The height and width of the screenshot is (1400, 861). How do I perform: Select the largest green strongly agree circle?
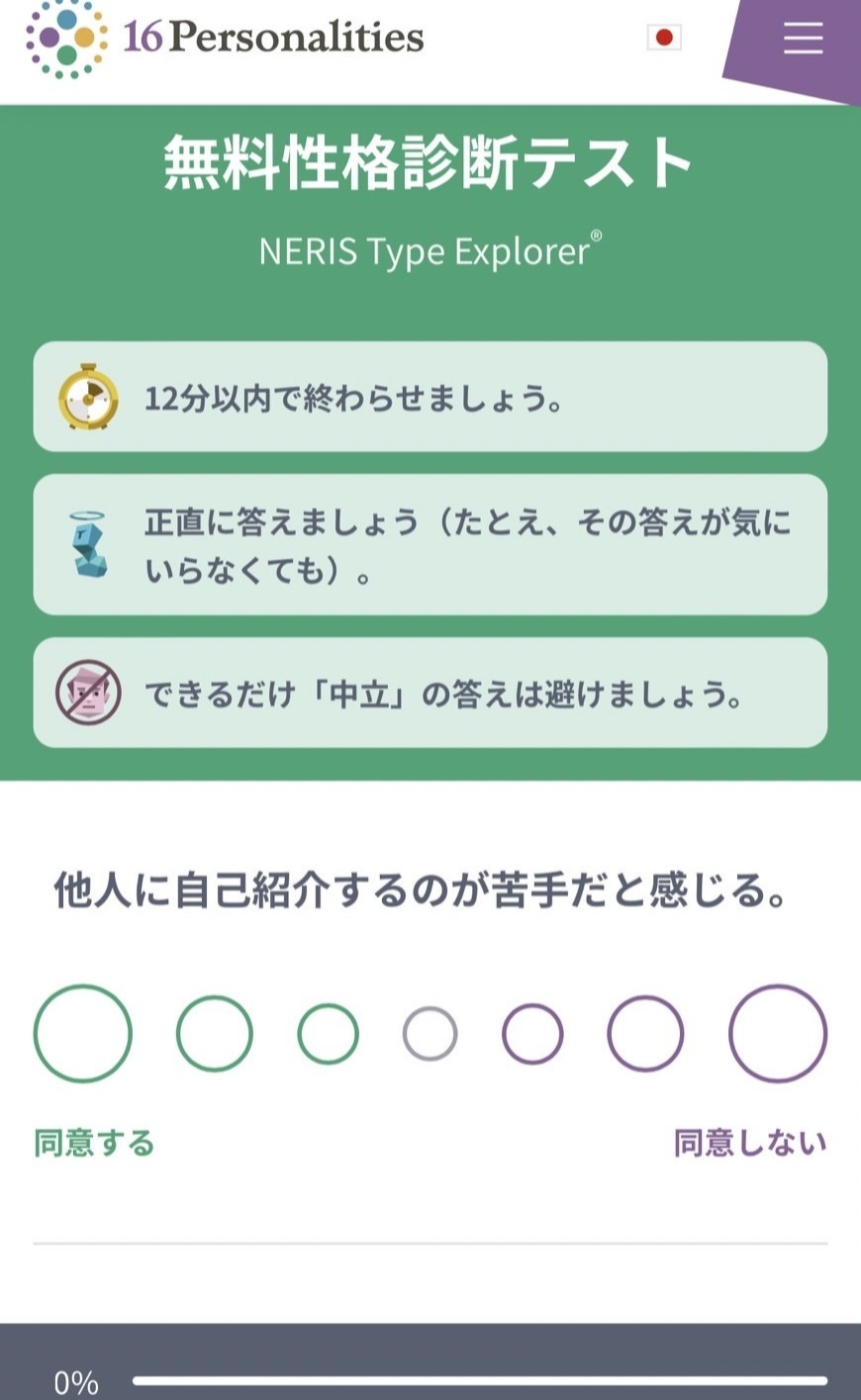[83, 1033]
